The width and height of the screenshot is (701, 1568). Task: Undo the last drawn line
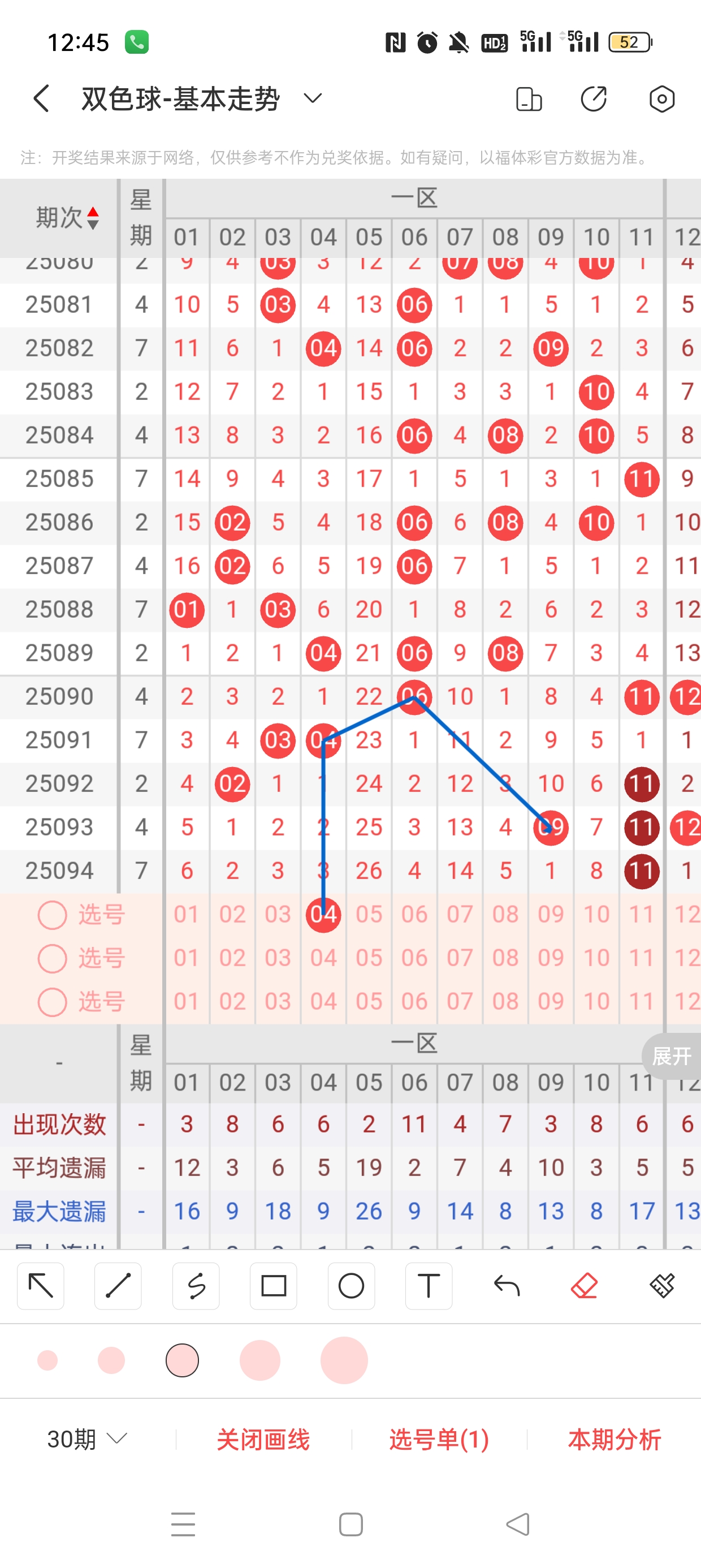[507, 1286]
